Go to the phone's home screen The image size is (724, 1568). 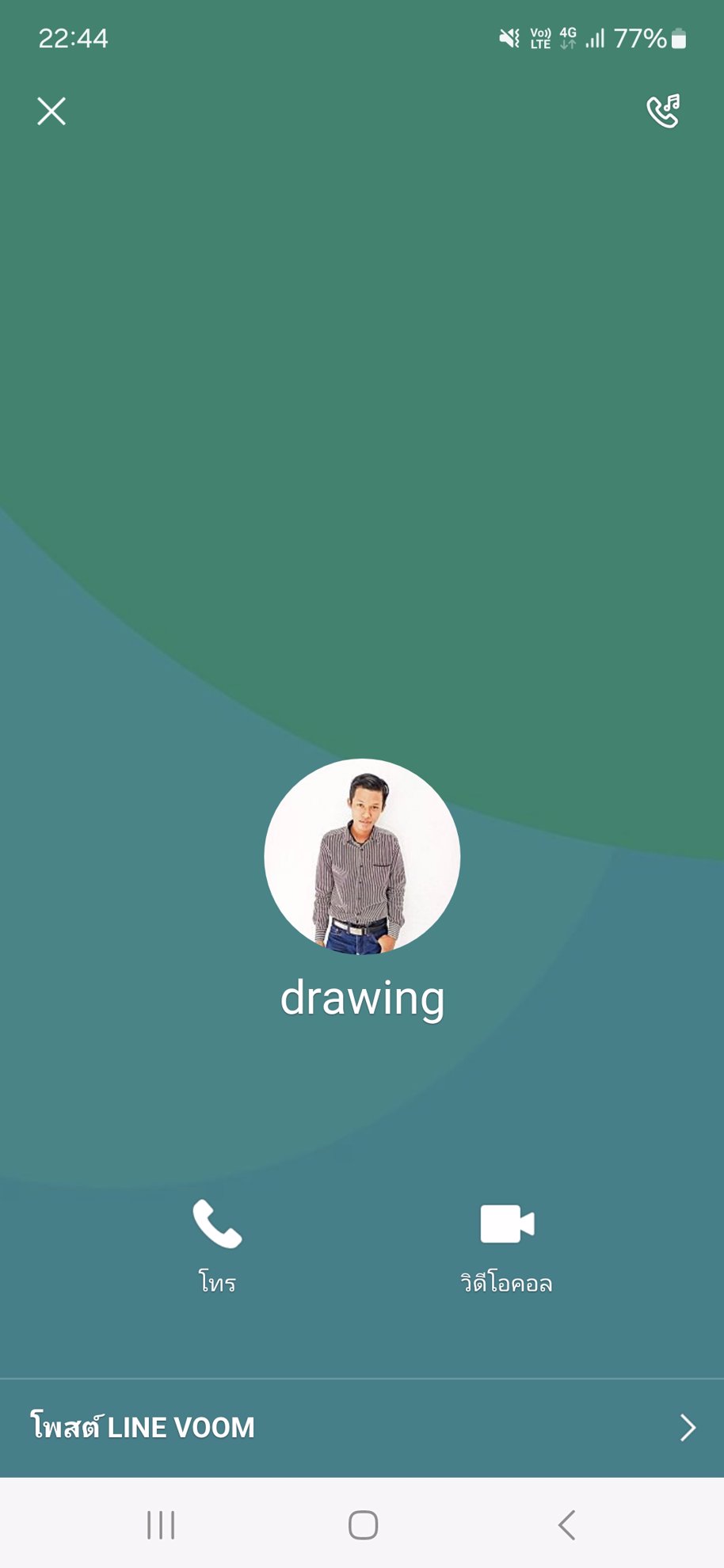point(363,1524)
